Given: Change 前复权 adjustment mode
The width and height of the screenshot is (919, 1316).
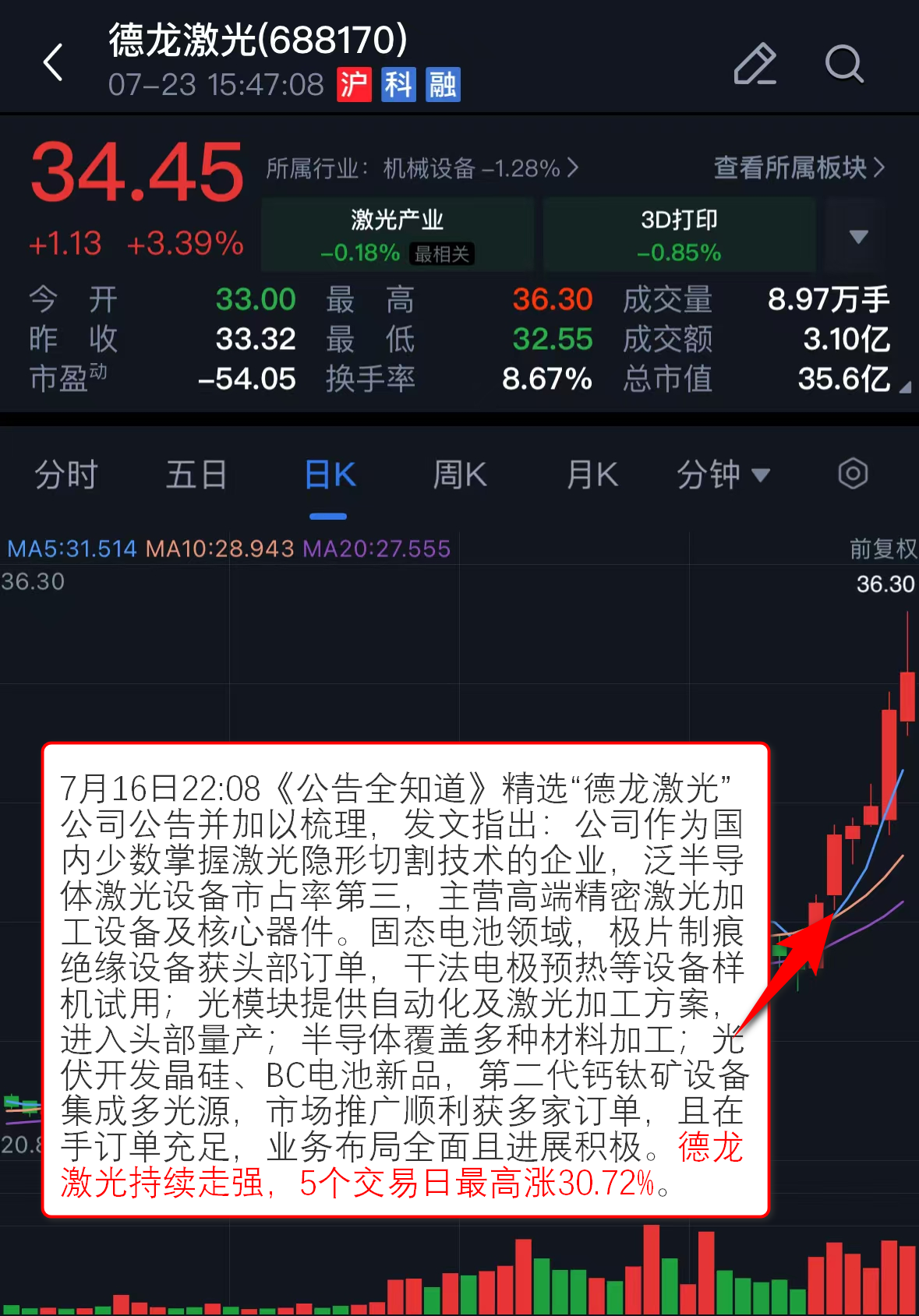Looking at the screenshot, I should (882, 549).
